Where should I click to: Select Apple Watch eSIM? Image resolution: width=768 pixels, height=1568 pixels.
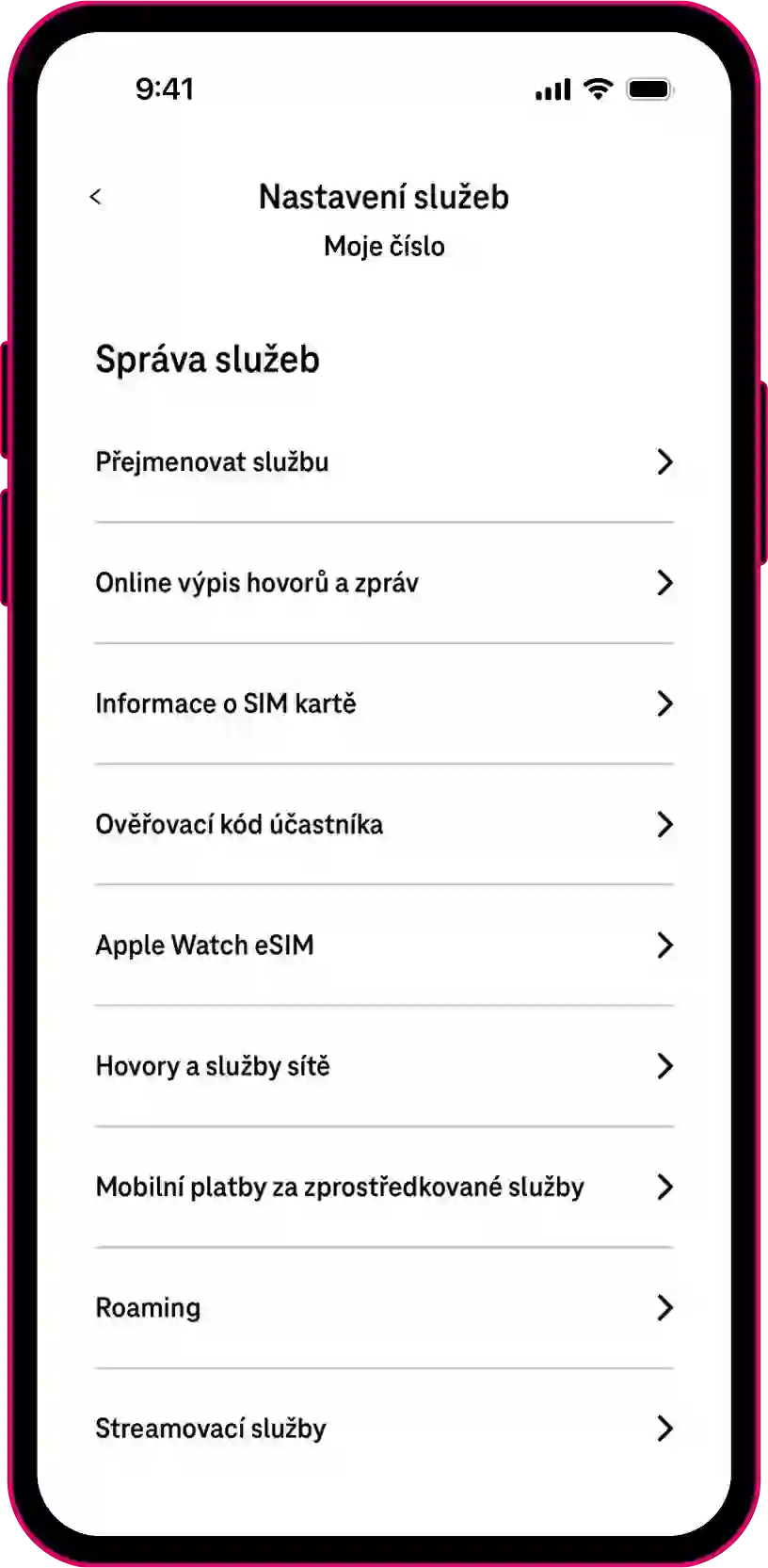pyautogui.click(x=384, y=945)
